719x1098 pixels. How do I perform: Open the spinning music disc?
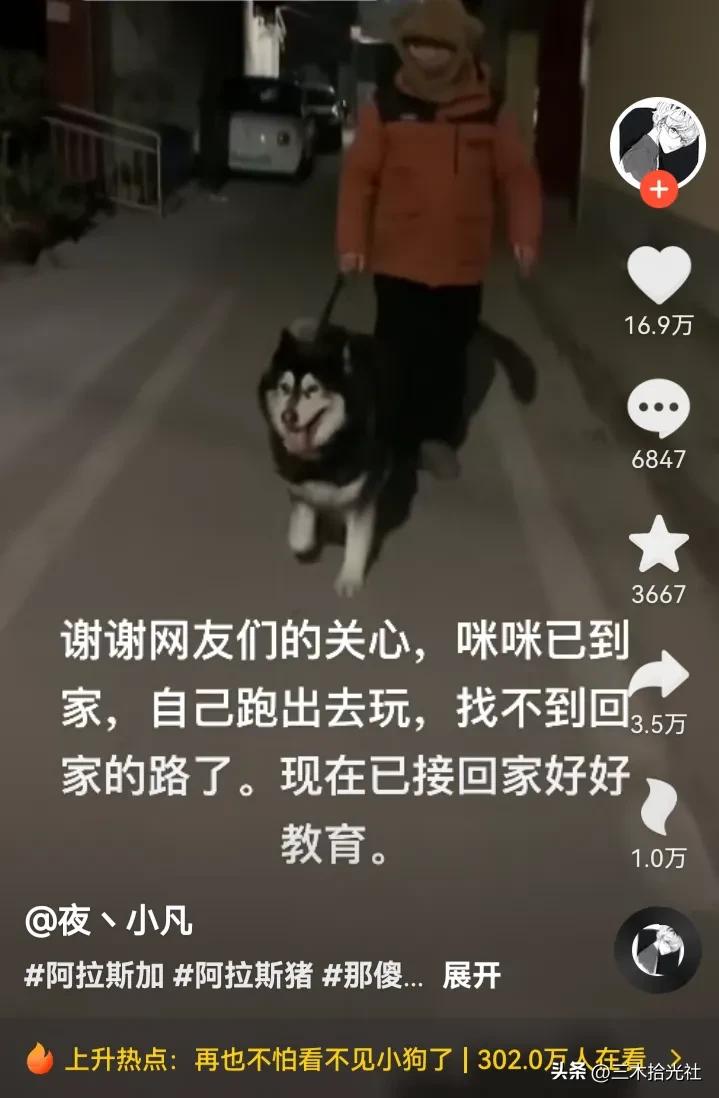pyautogui.click(x=658, y=950)
